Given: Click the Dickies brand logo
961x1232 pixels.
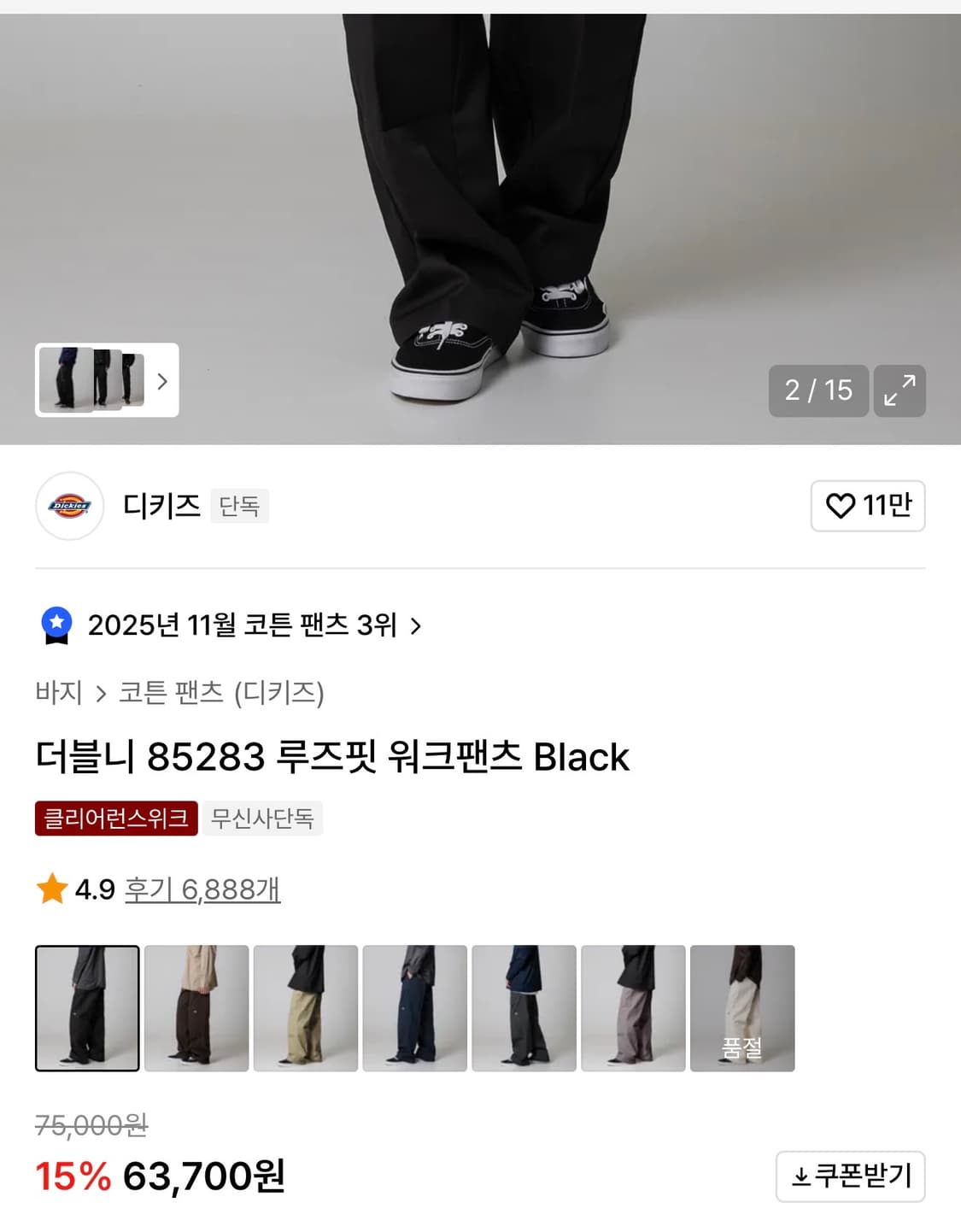Looking at the screenshot, I should (x=71, y=506).
